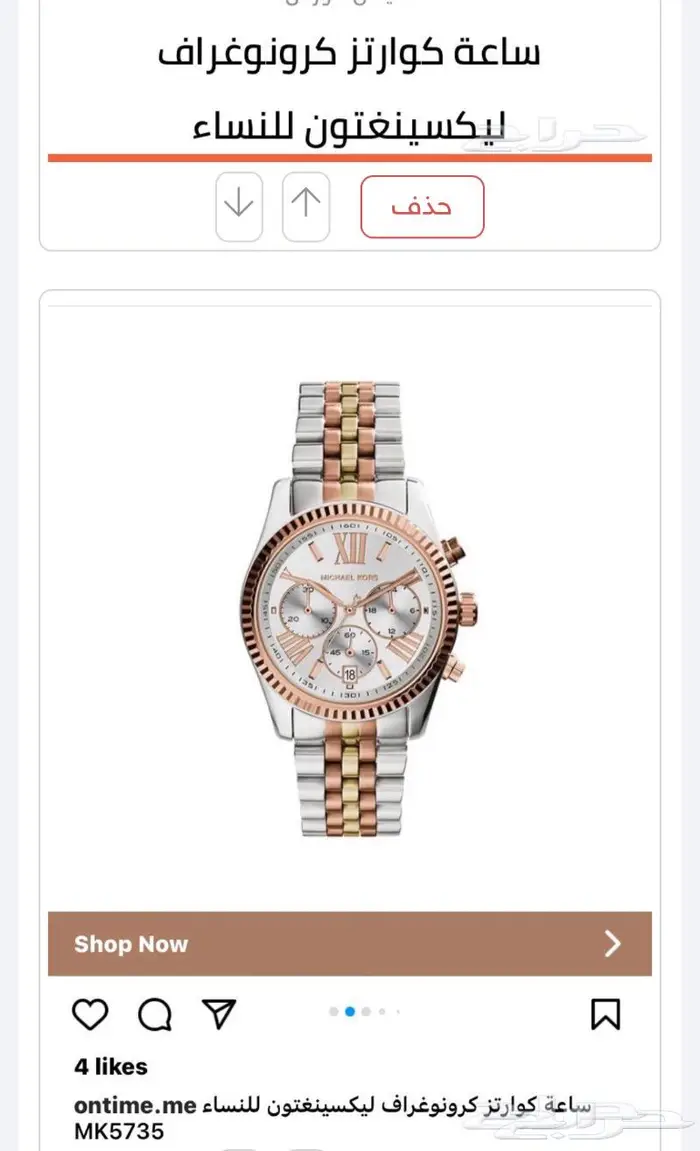Move the item down with the down arrow
This screenshot has height=1151, width=700.
[x=239, y=207]
